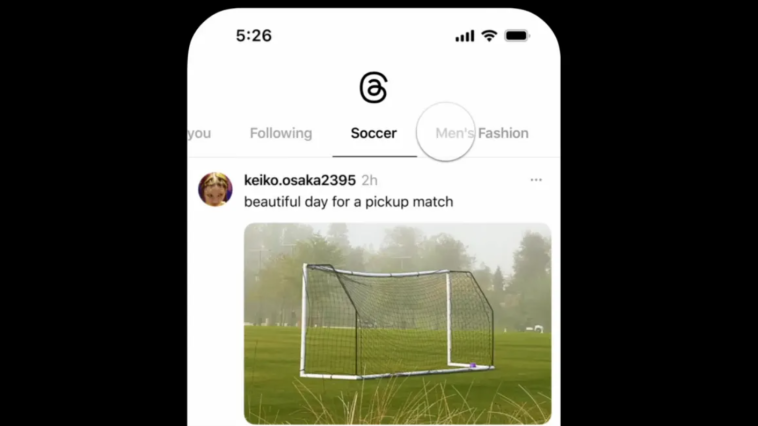Switch to the Men's Fashion tab
This screenshot has width=758, height=426.
click(482, 133)
